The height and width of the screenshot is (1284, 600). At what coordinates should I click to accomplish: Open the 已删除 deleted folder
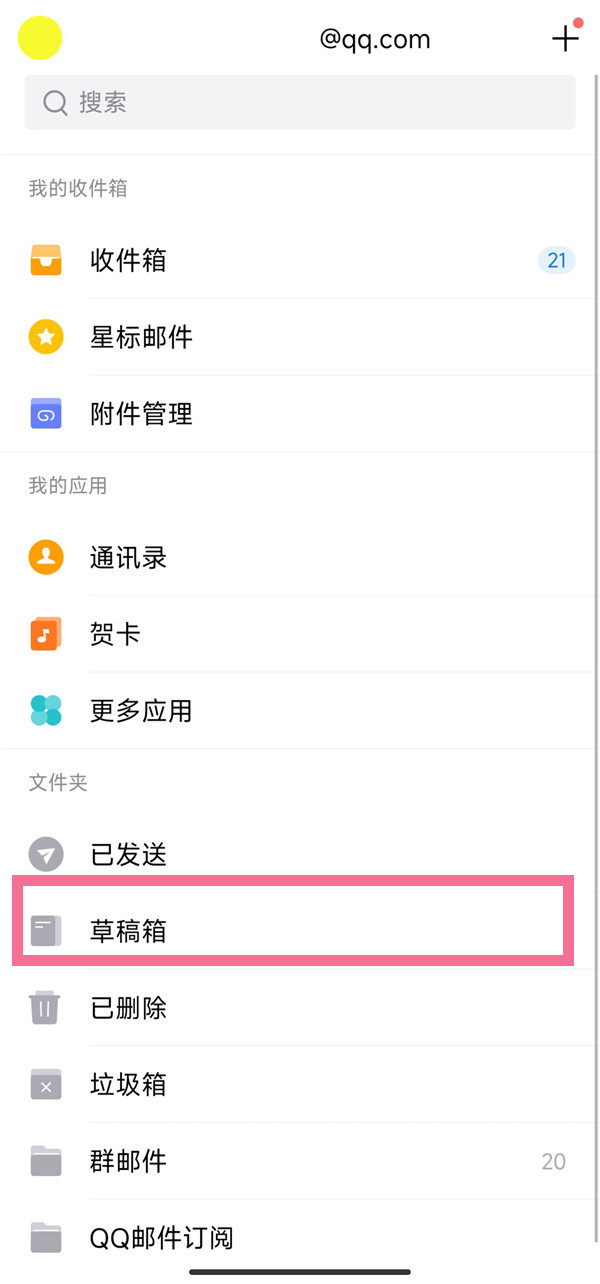(x=300, y=1008)
